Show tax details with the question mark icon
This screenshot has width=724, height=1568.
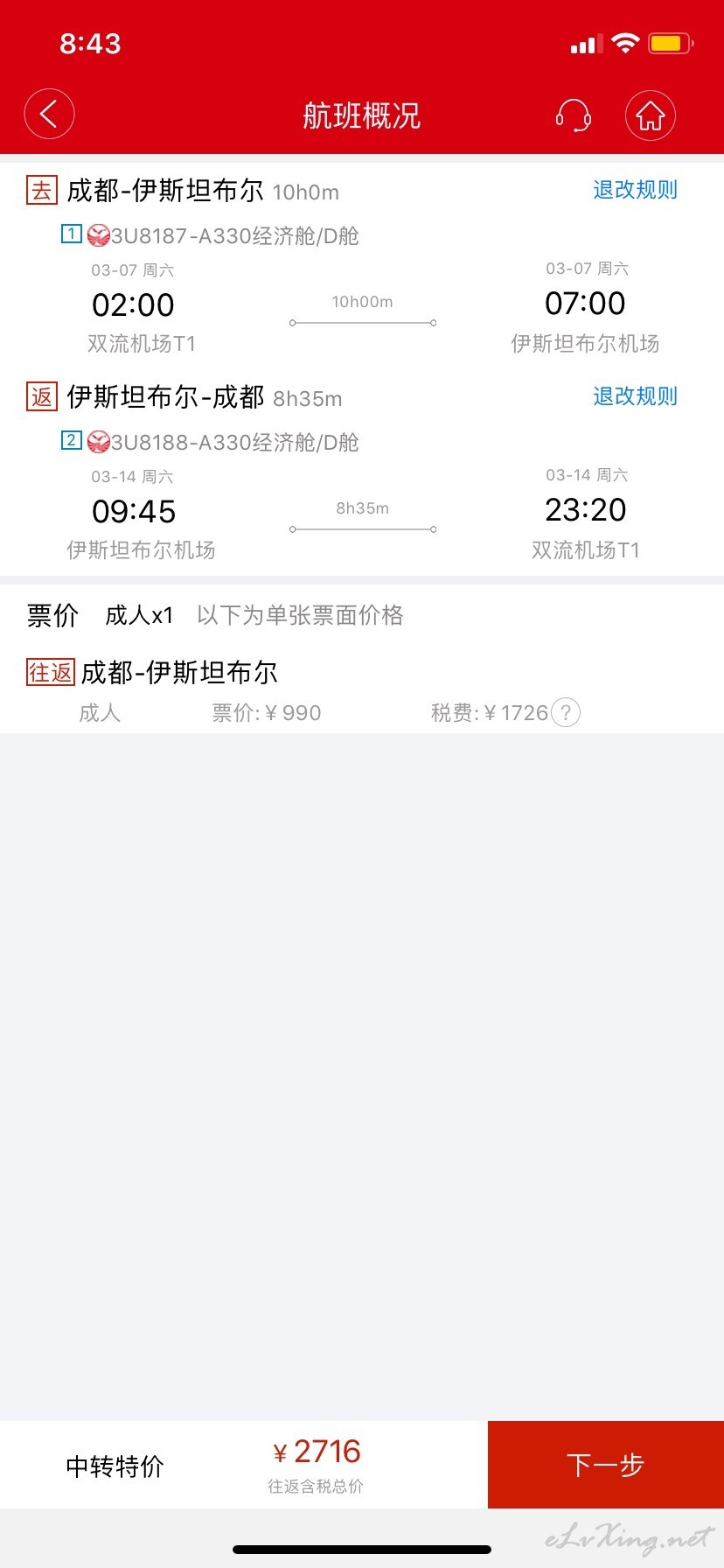point(566,713)
